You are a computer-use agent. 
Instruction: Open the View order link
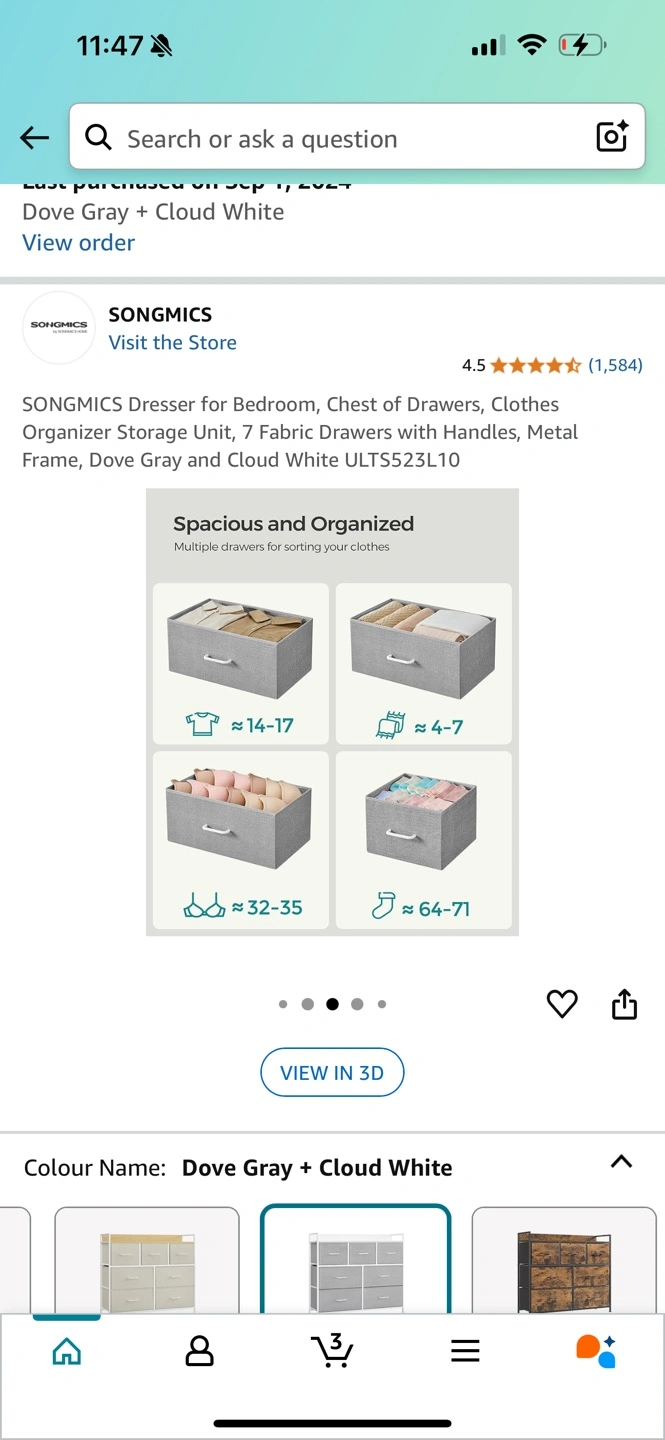(78, 243)
